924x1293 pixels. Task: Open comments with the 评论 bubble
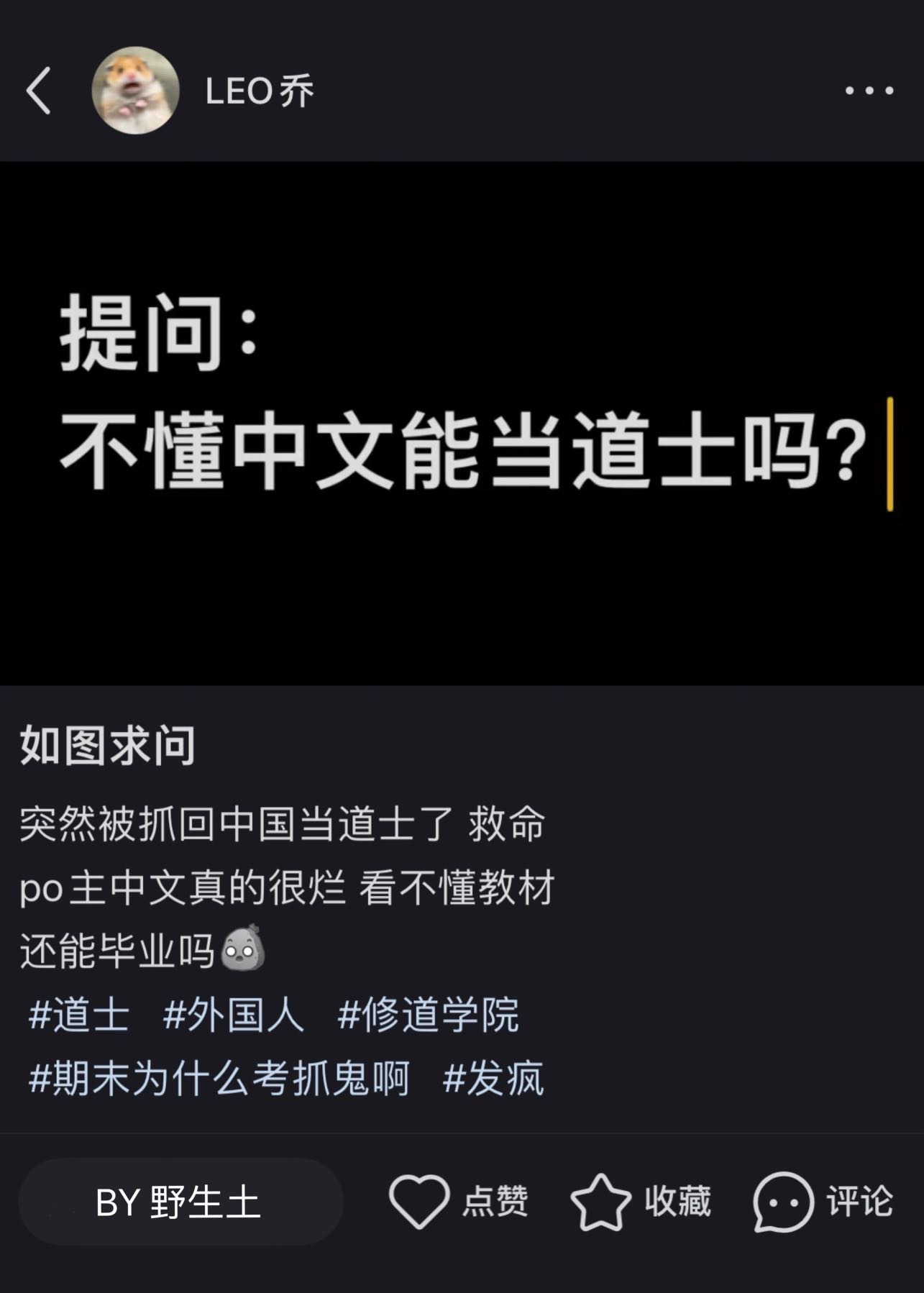pyautogui.click(x=784, y=1202)
